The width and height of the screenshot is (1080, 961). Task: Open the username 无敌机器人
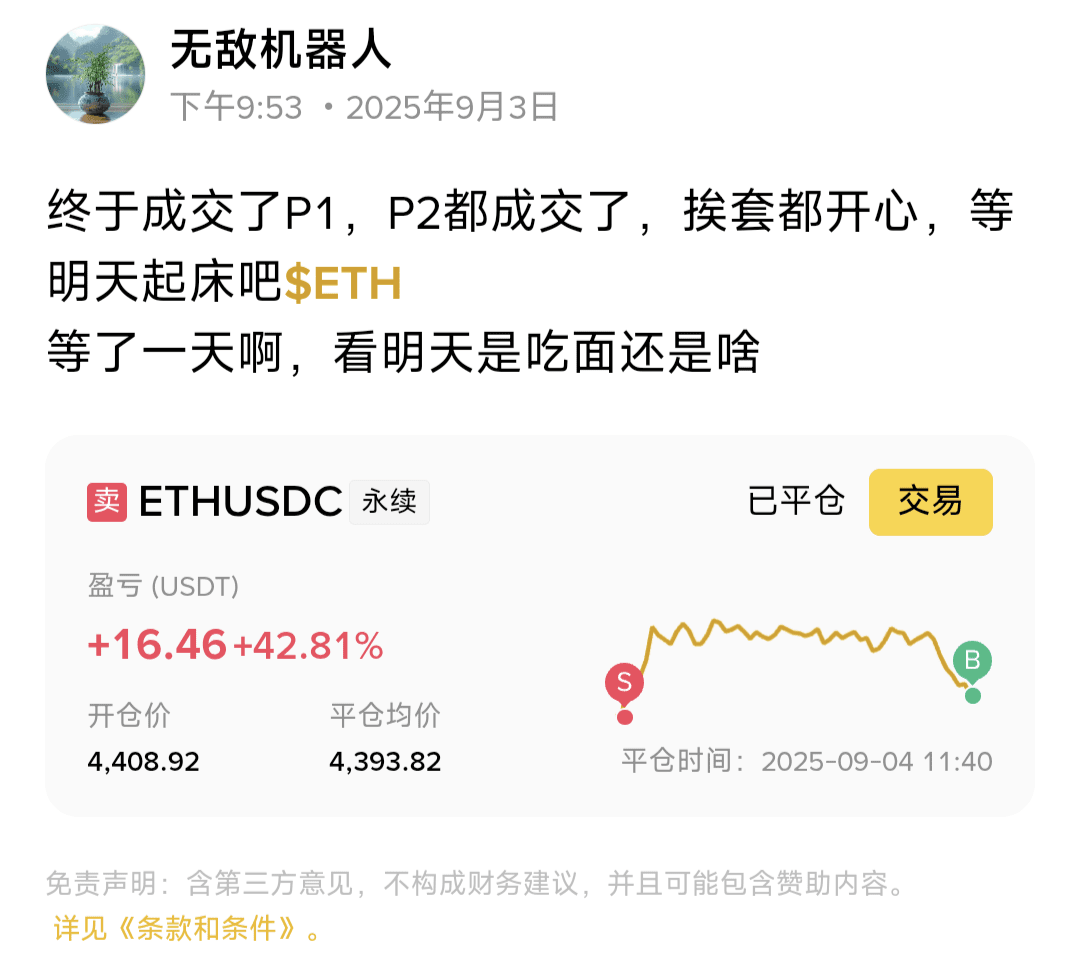tap(280, 50)
